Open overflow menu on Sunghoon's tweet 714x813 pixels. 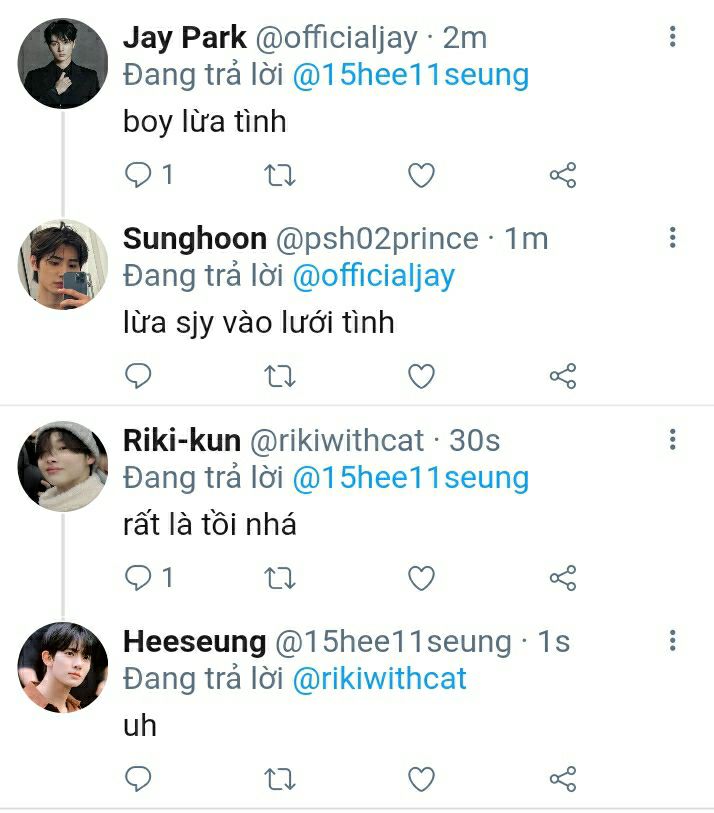pyautogui.click(x=673, y=237)
